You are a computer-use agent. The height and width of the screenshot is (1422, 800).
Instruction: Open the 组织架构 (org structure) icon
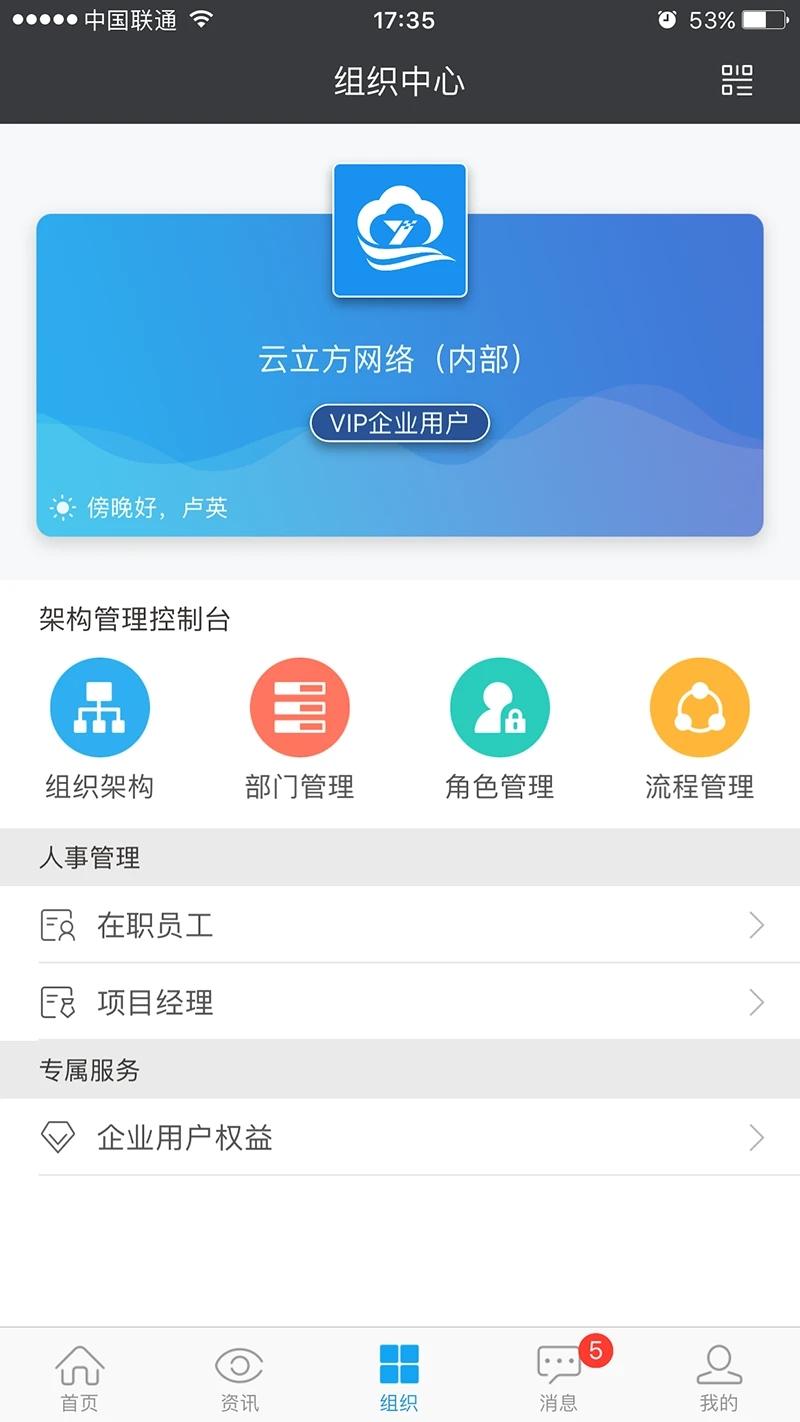[100, 706]
